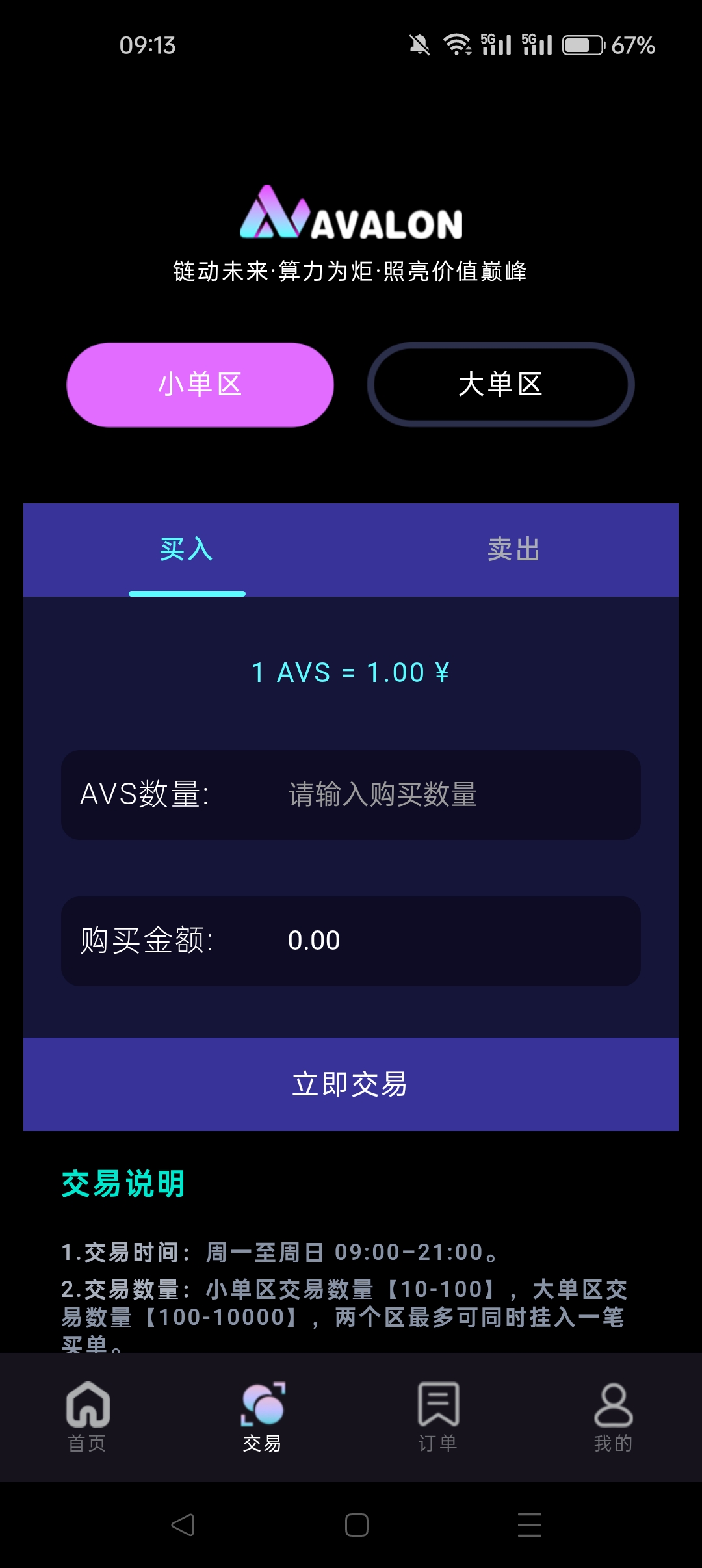This screenshot has width=702, height=1568.
Task: Tap 立即交易 to submit the trade
Action: (351, 1084)
